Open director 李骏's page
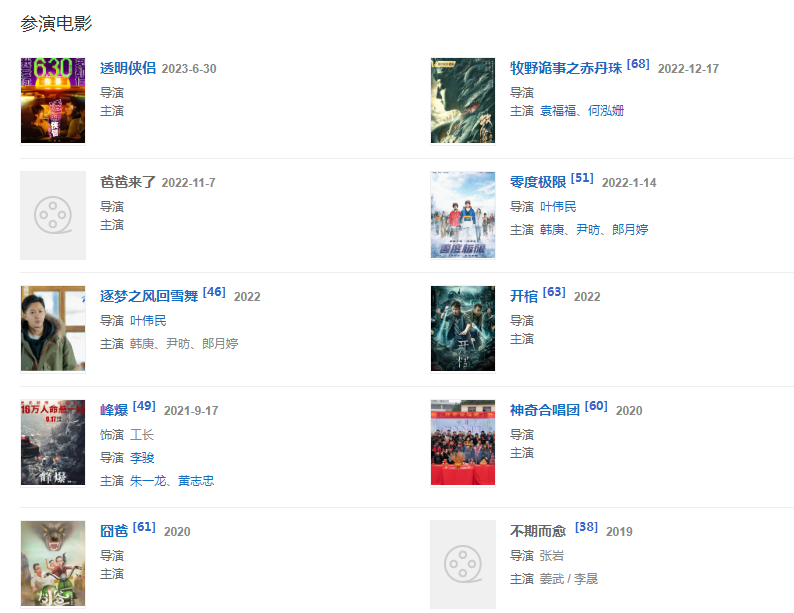The width and height of the screenshot is (794, 613). tap(142, 458)
